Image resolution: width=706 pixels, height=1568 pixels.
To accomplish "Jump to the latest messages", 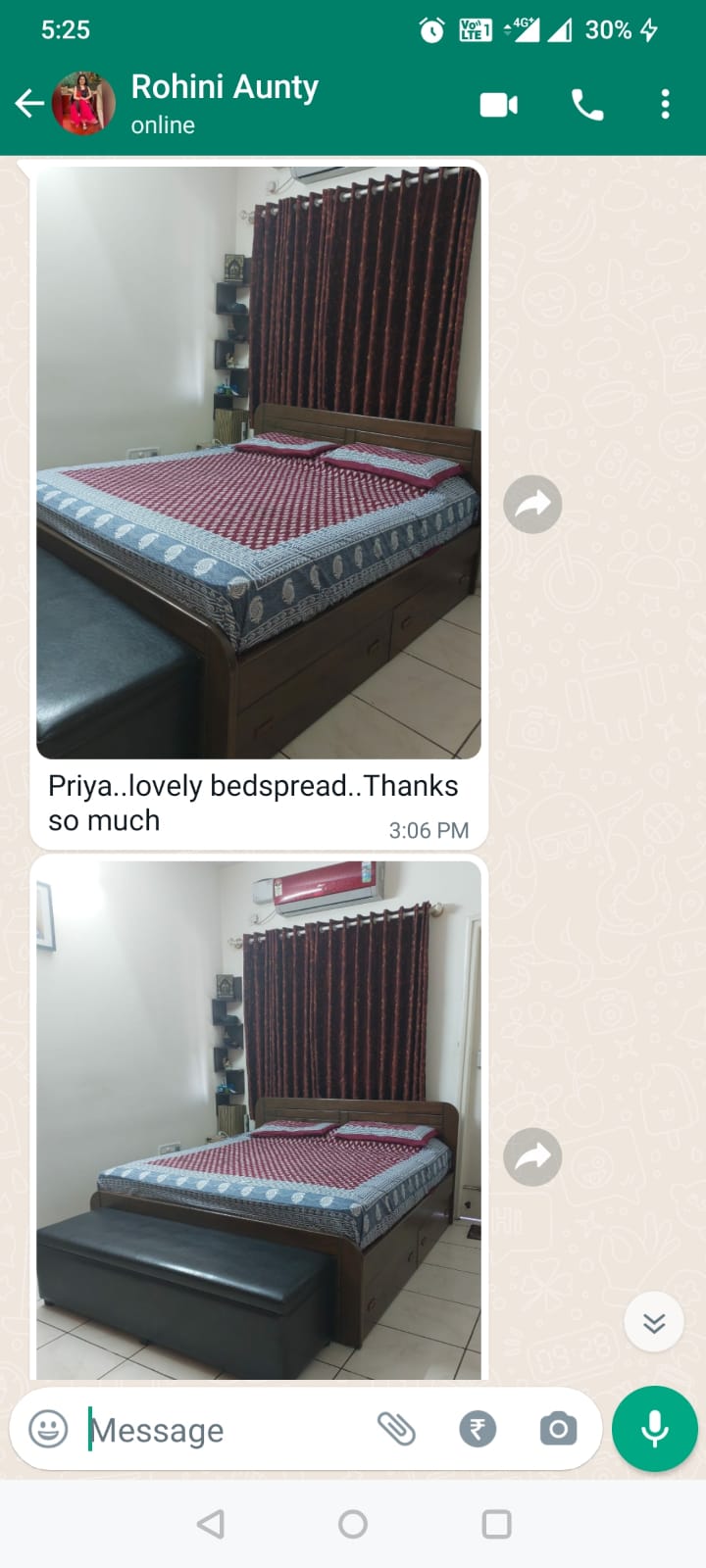I will [x=653, y=1323].
